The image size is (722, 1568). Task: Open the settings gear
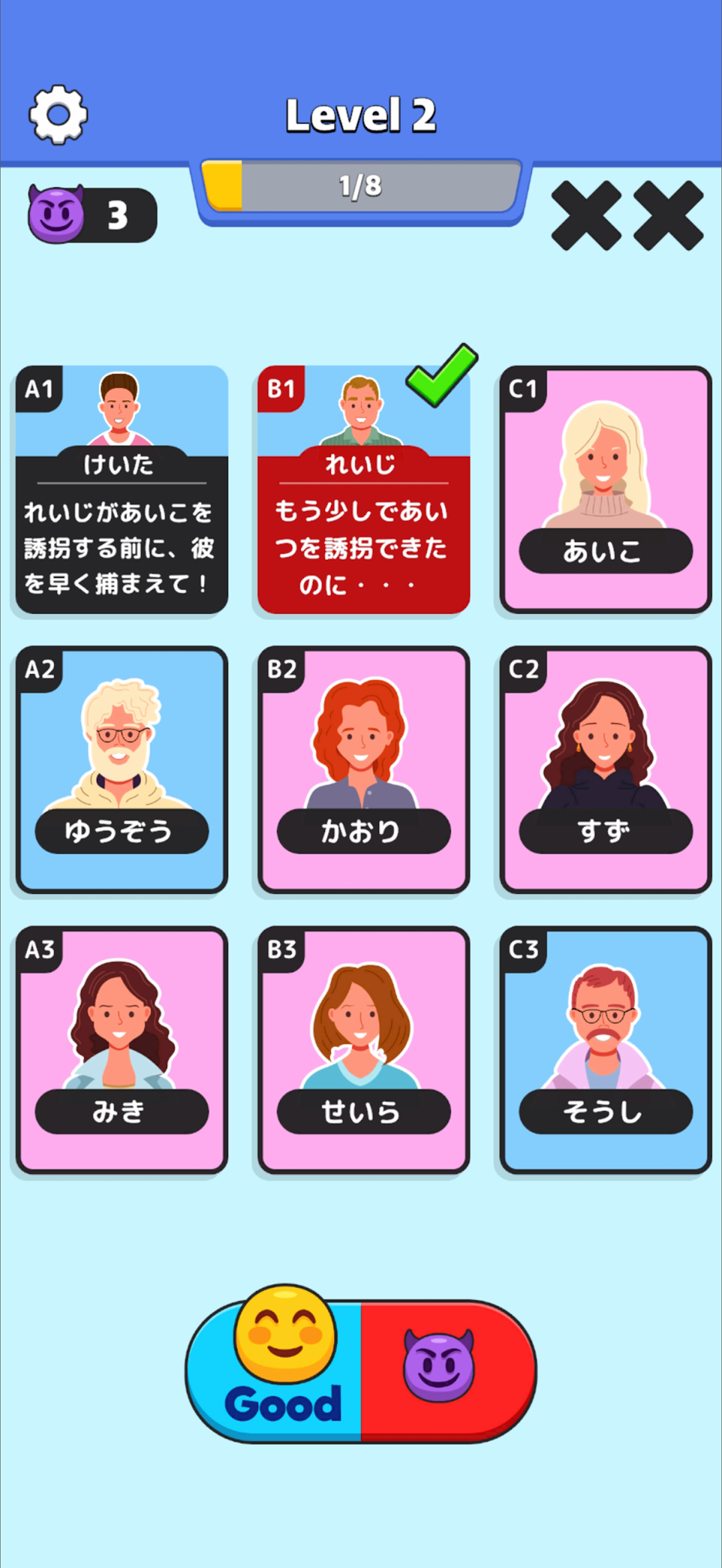pyautogui.click(x=58, y=115)
